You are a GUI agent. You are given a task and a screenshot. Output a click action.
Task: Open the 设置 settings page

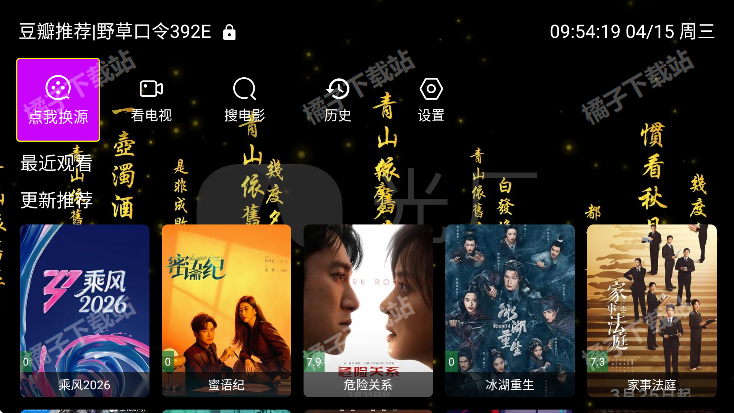pyautogui.click(x=431, y=100)
